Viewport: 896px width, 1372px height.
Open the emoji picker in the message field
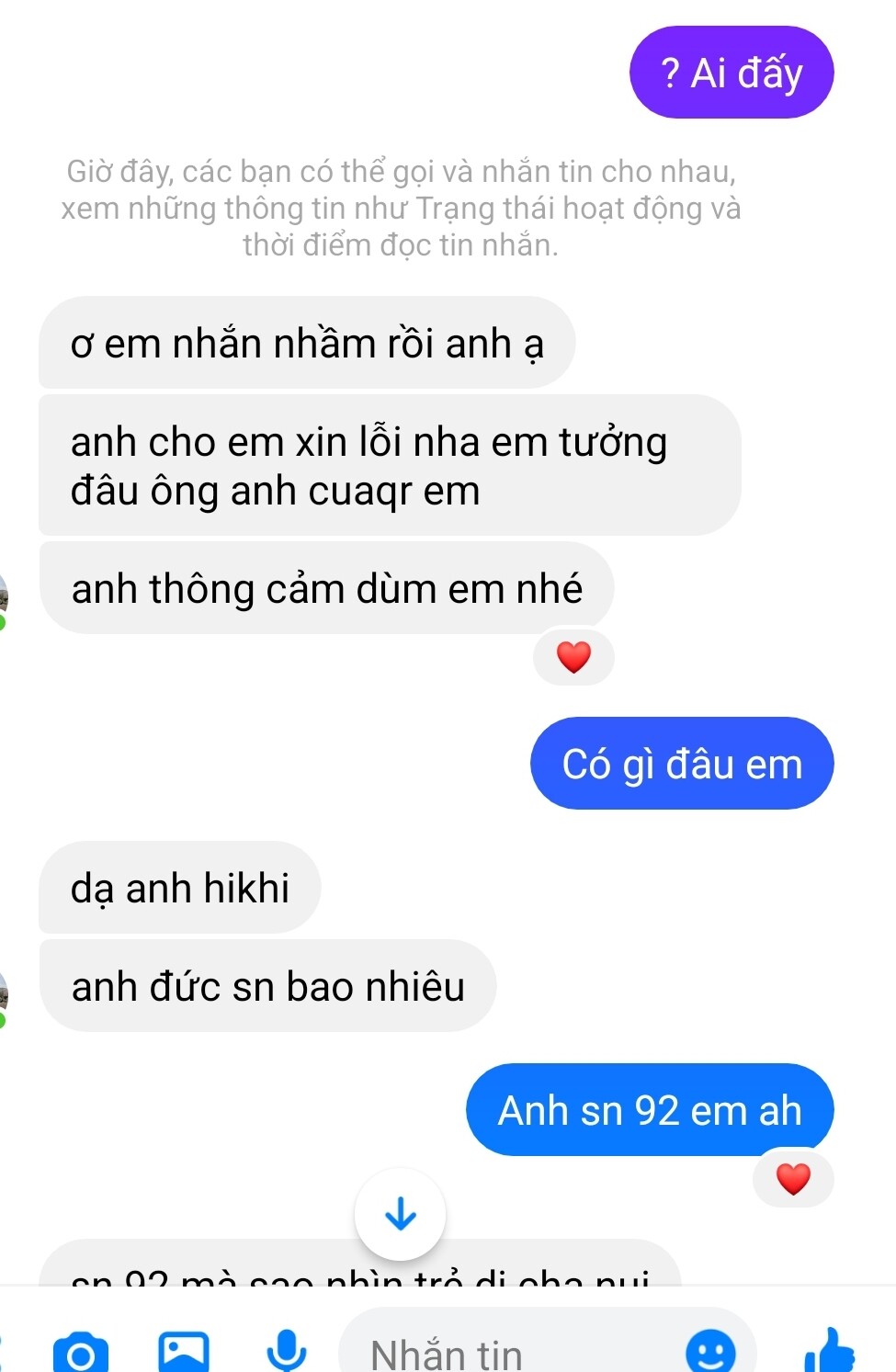pyautogui.click(x=710, y=1352)
